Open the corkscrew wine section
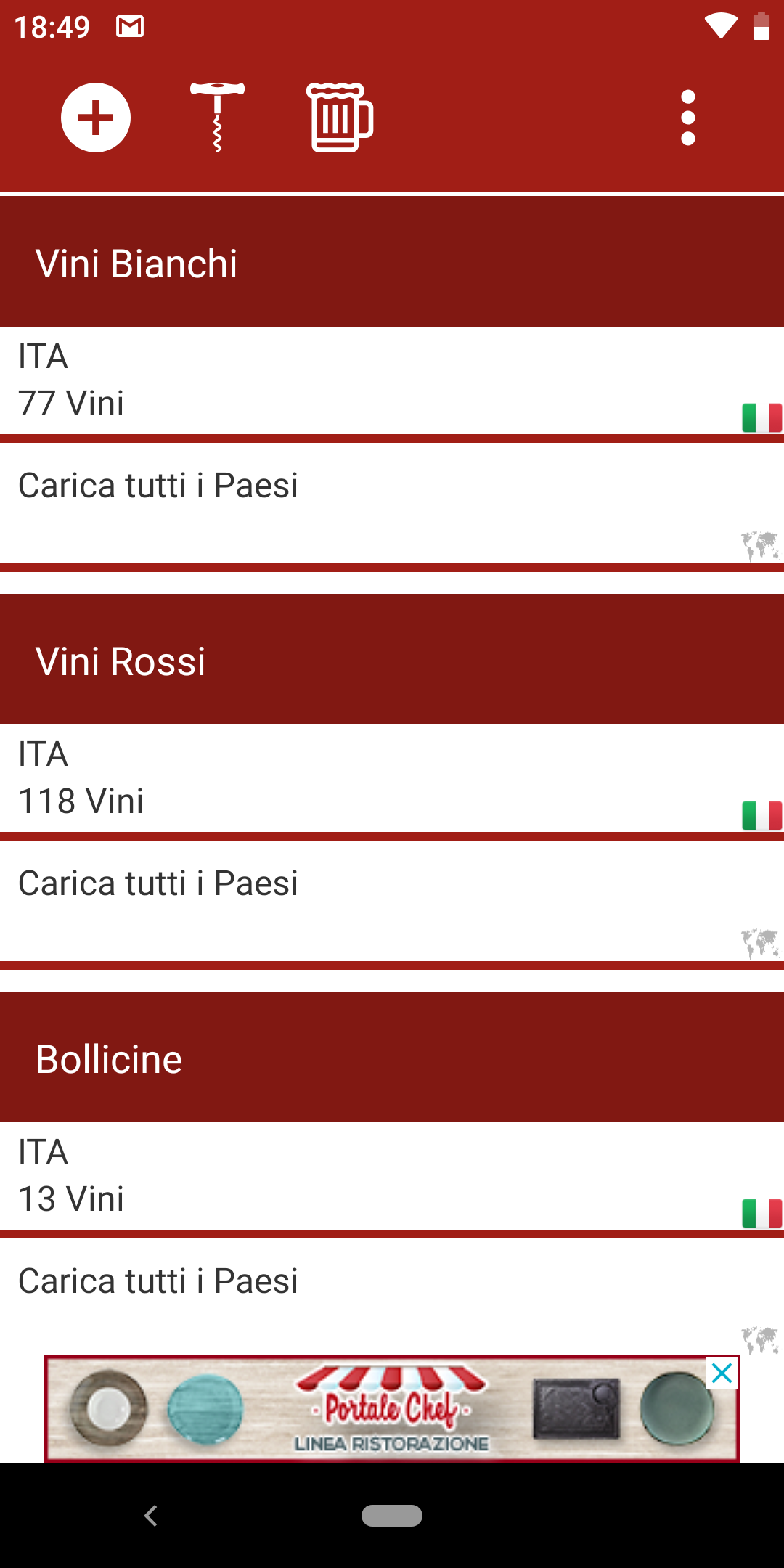This screenshot has height=1568, width=784. coord(217,118)
